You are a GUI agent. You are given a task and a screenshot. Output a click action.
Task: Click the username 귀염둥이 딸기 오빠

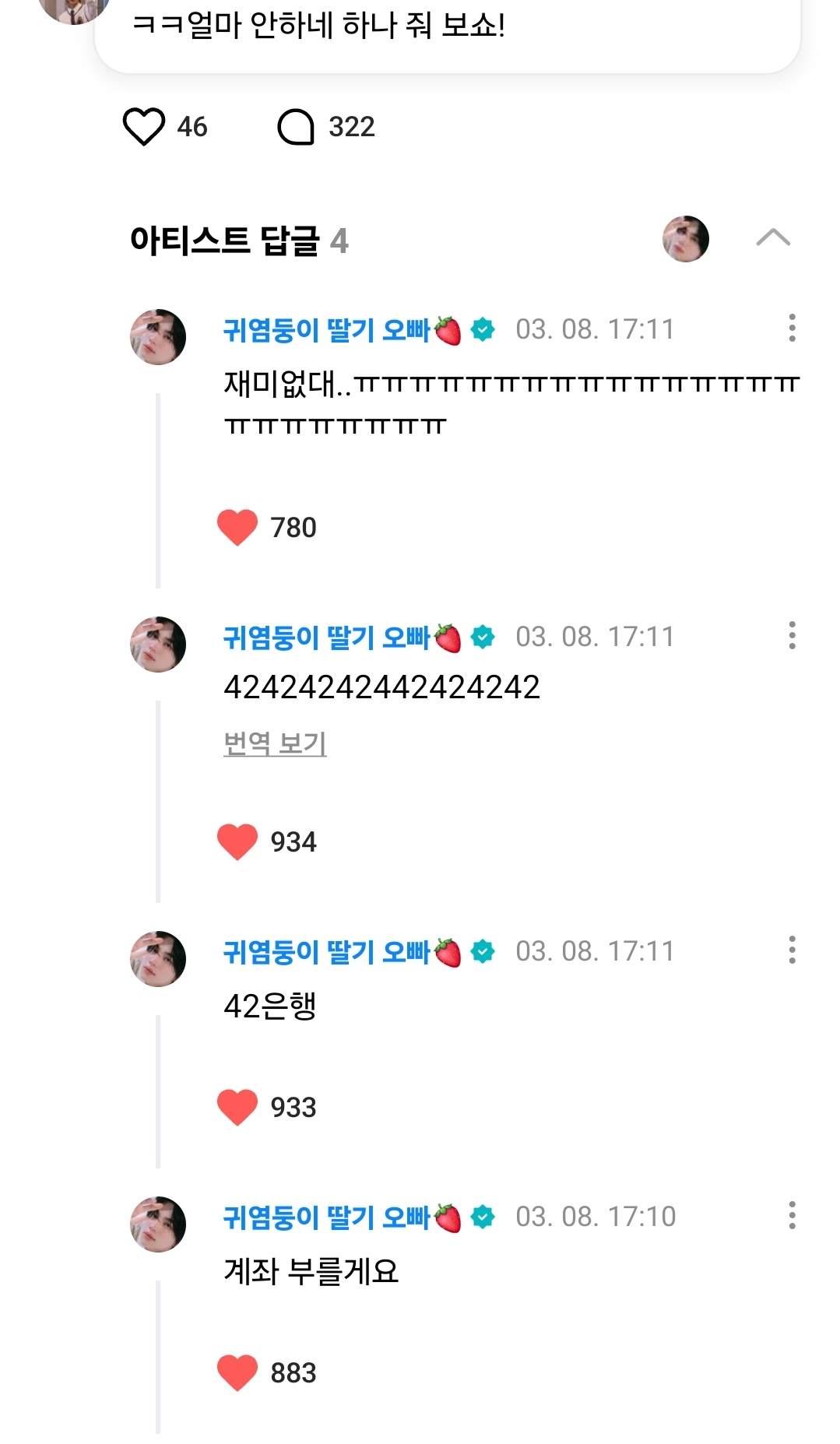point(327,329)
